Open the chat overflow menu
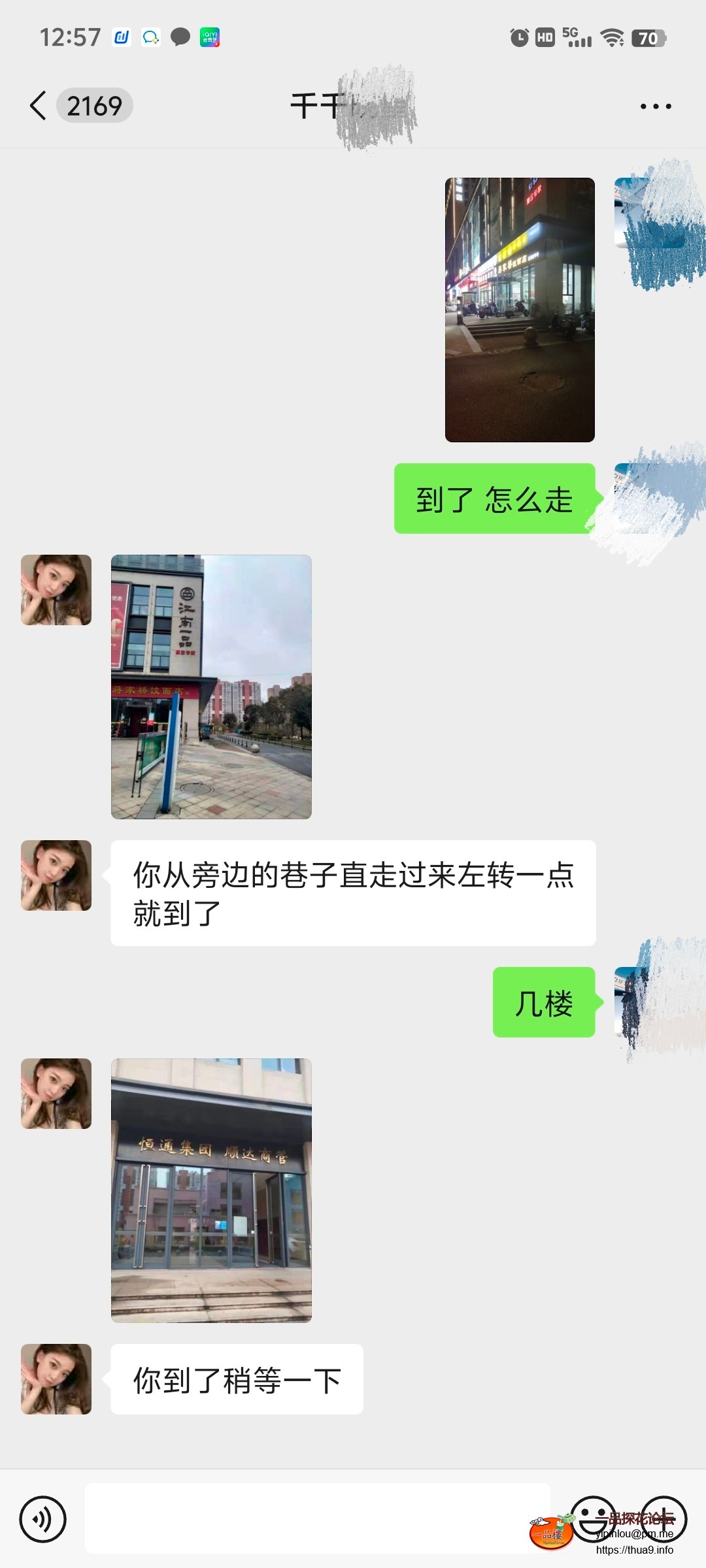The height and width of the screenshot is (1568, 706). [x=656, y=106]
